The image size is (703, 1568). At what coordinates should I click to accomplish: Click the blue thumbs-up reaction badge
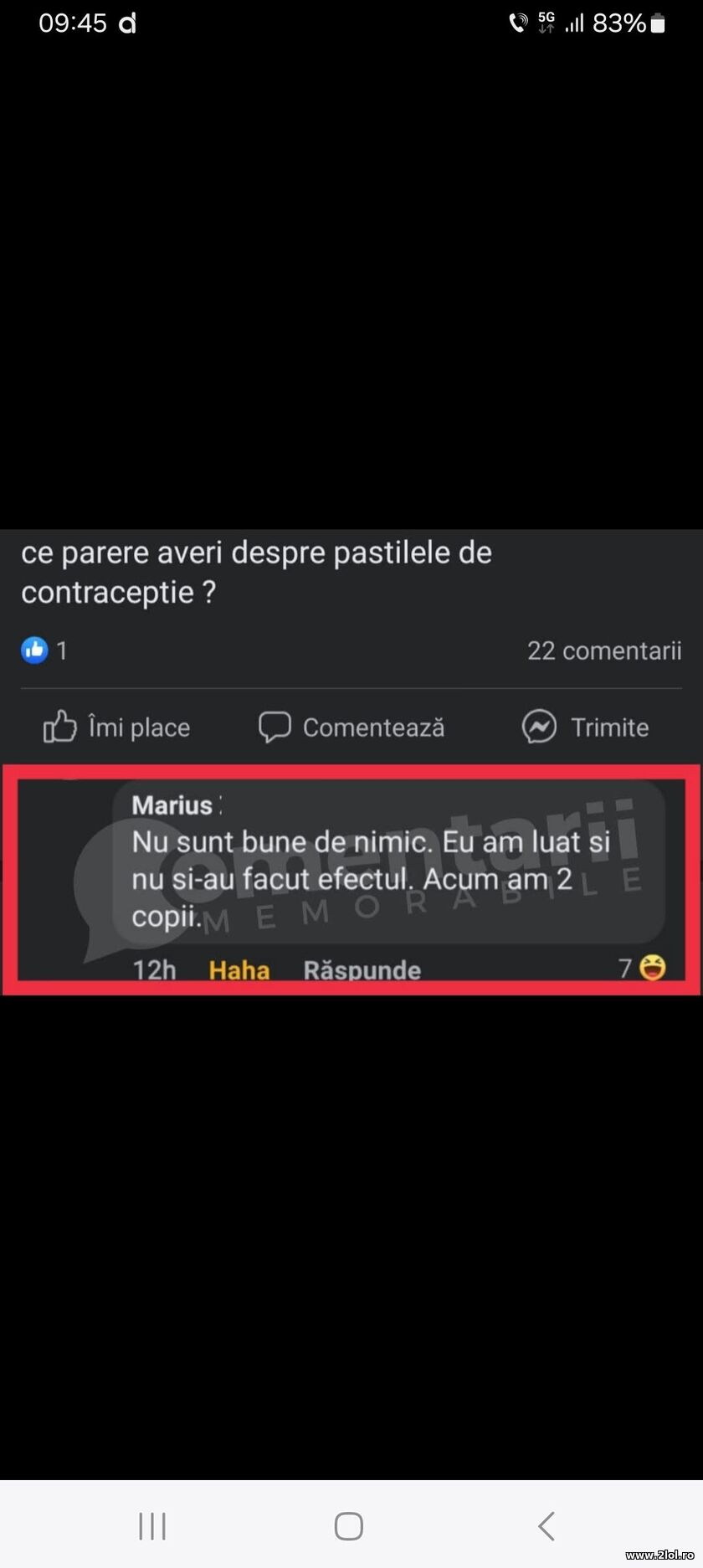click(33, 650)
